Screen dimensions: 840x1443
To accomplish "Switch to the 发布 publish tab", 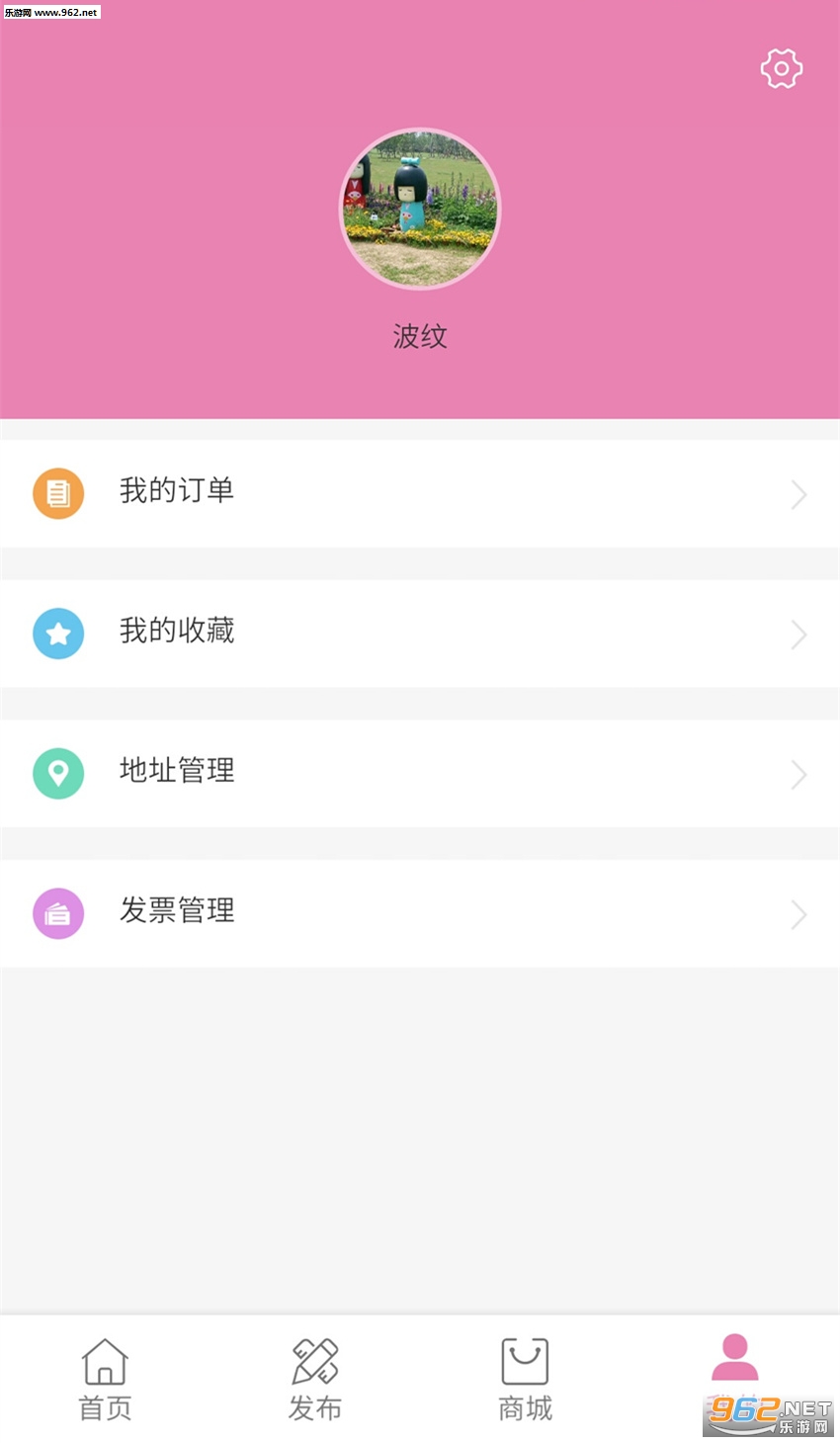I will click(315, 1379).
